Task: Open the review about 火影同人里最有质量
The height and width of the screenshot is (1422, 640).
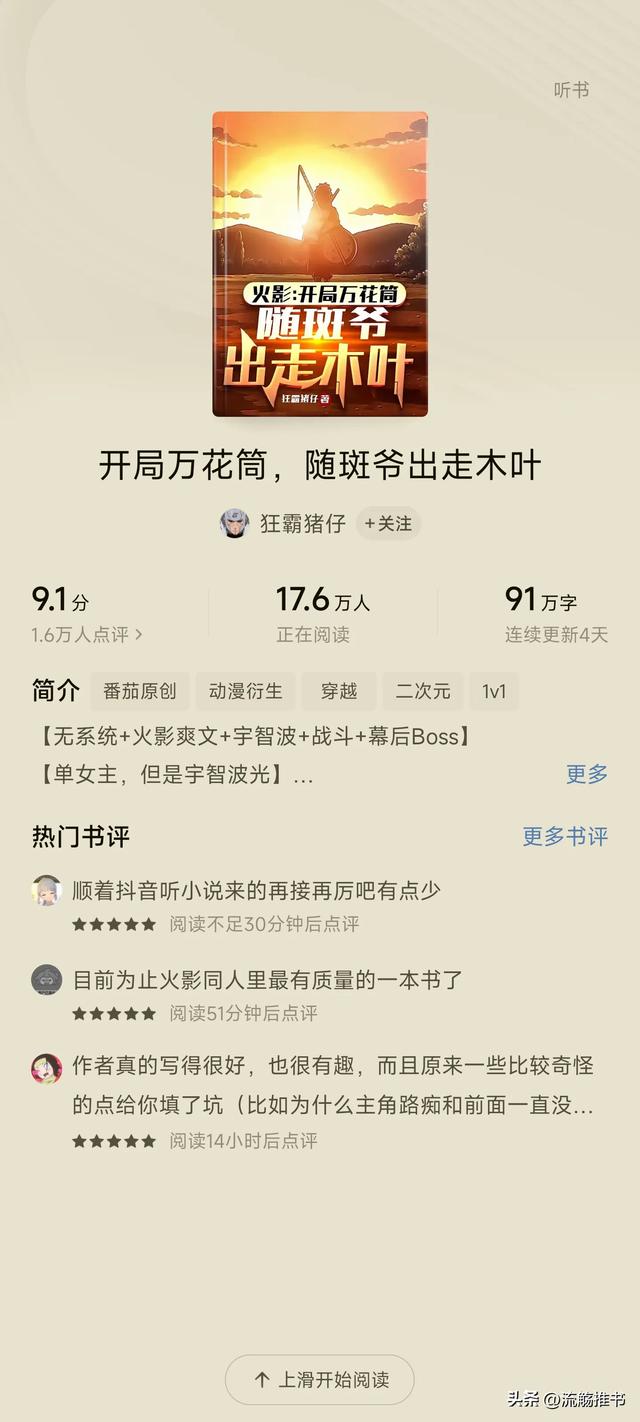Action: pos(268,980)
